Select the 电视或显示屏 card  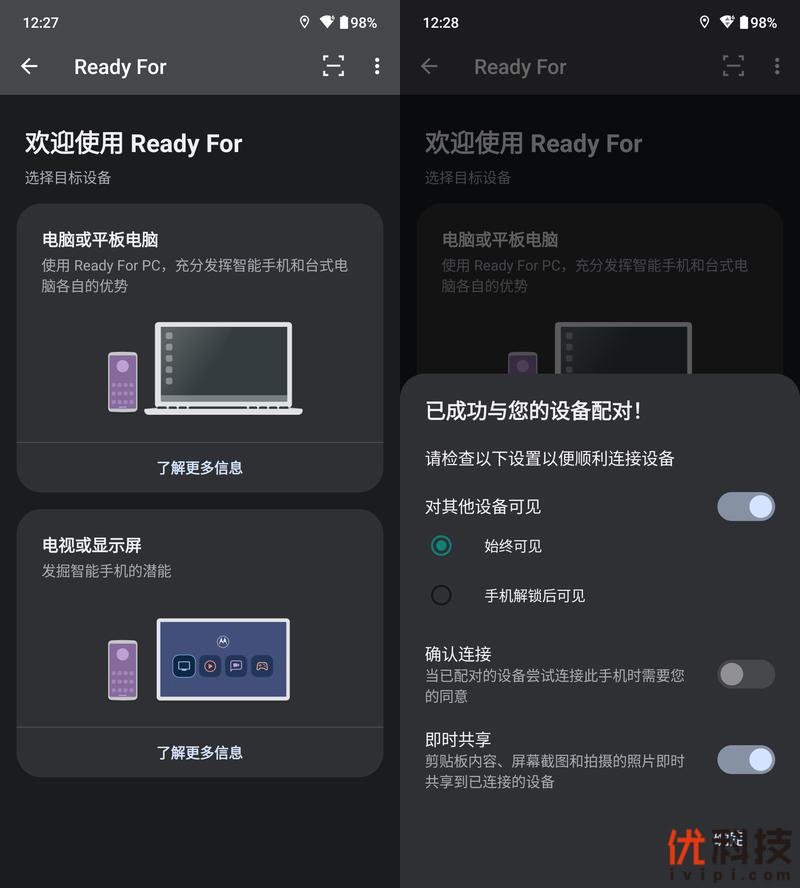pyautogui.click(x=200, y=620)
